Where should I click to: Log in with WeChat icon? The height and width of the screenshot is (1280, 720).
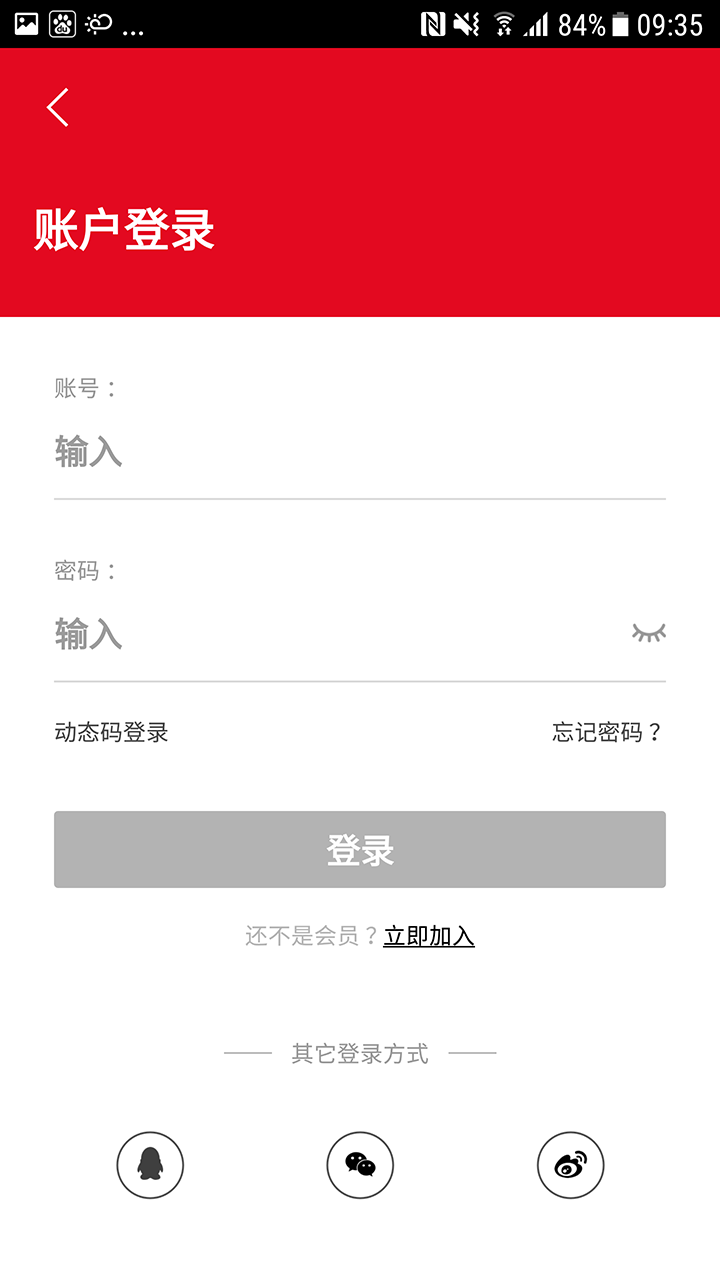tap(360, 1164)
